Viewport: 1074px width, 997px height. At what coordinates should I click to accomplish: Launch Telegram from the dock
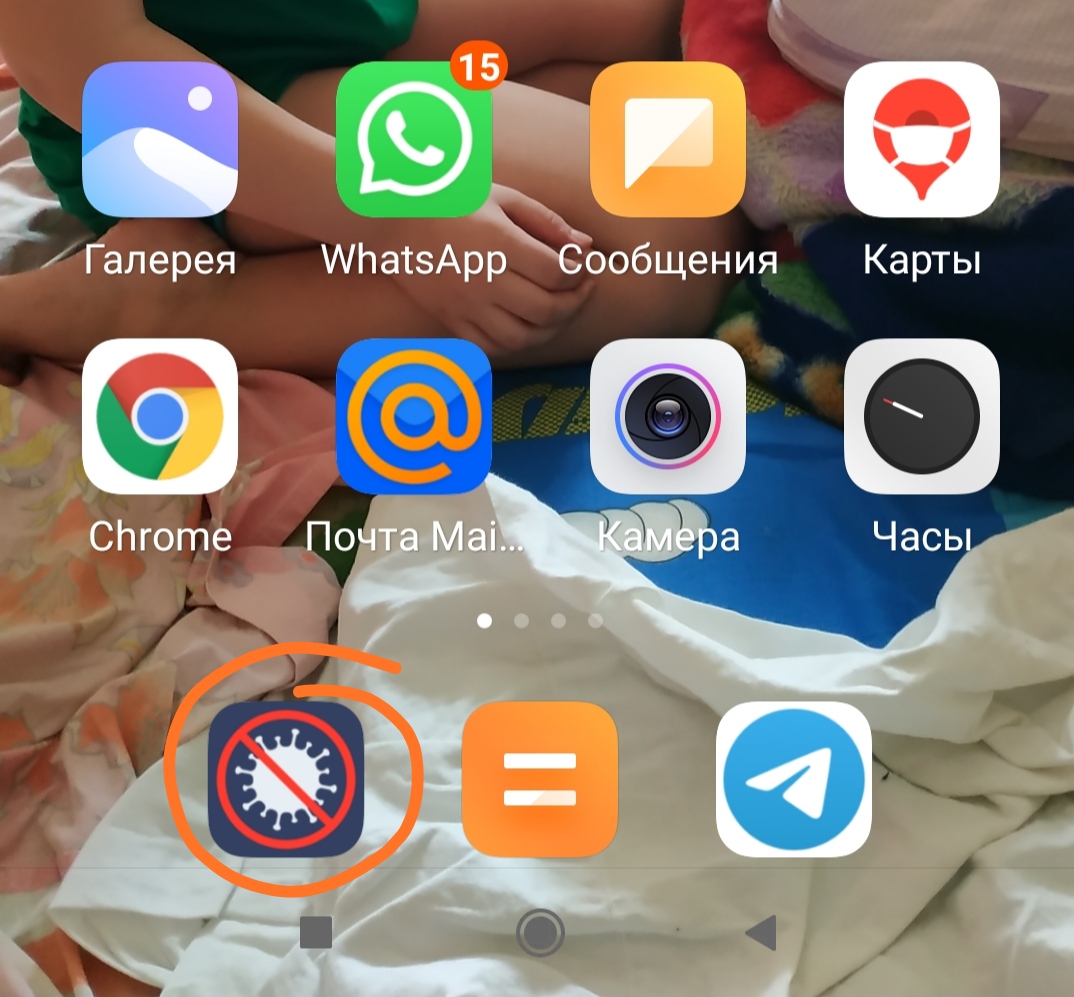(x=794, y=779)
